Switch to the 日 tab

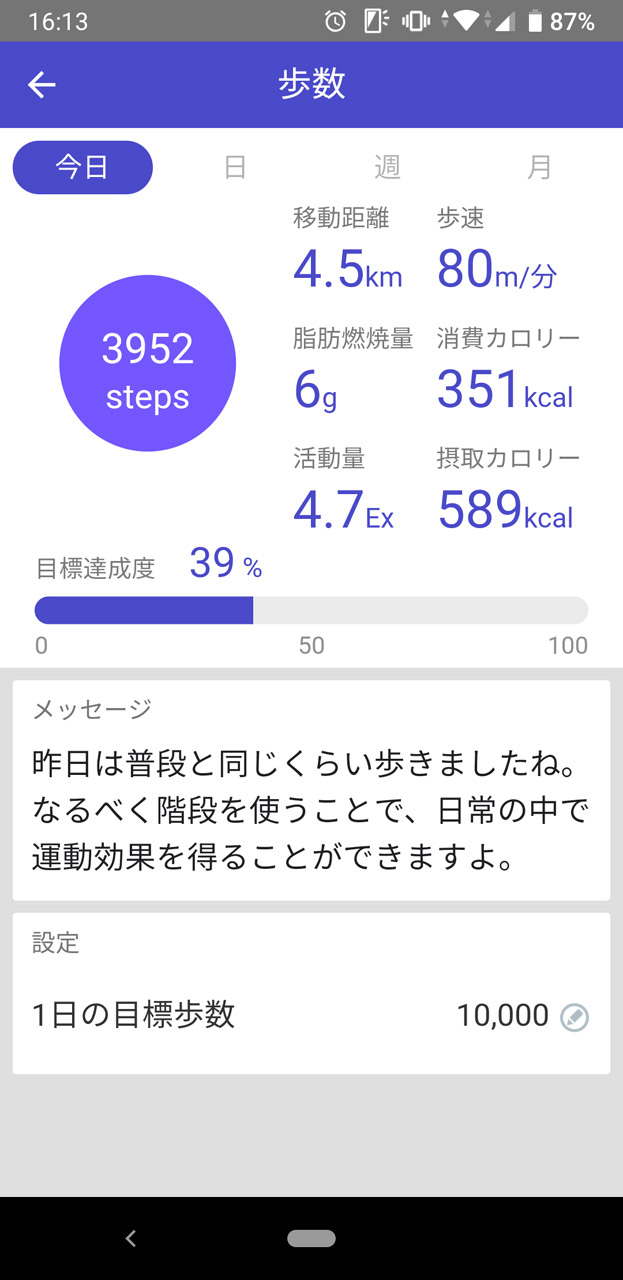pos(235,167)
